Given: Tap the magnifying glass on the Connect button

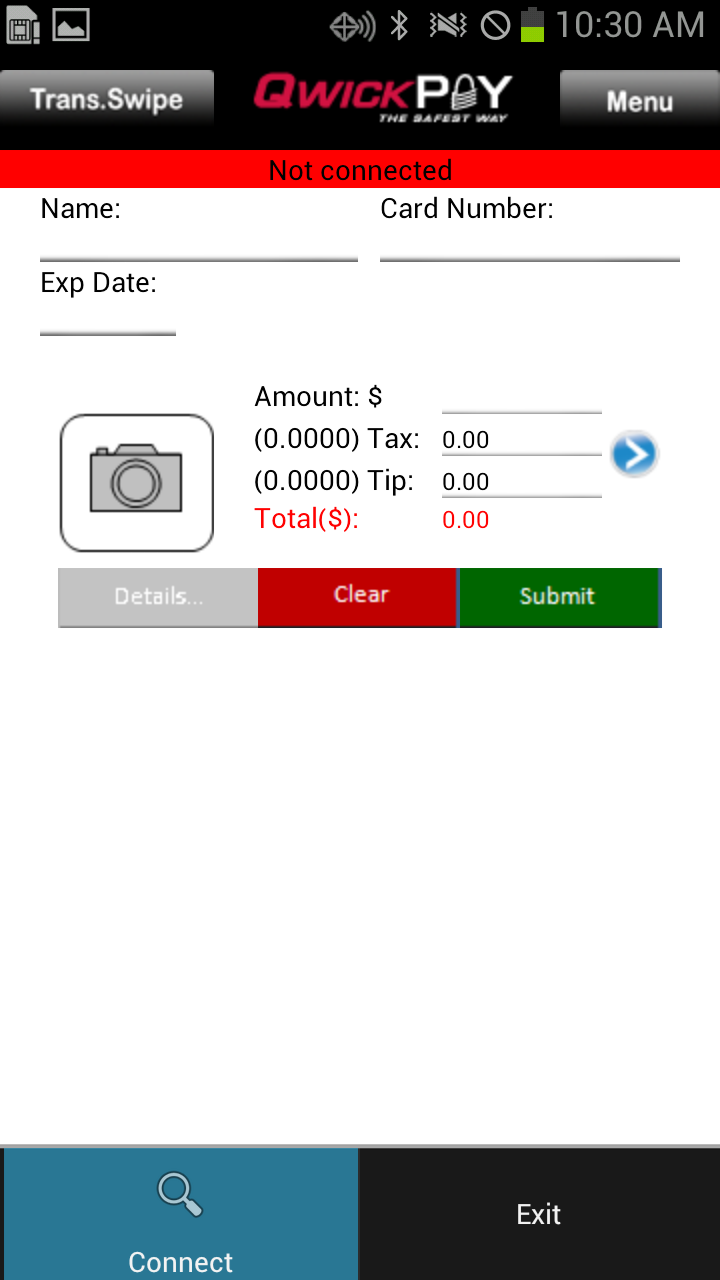Looking at the screenshot, I should click(179, 1193).
